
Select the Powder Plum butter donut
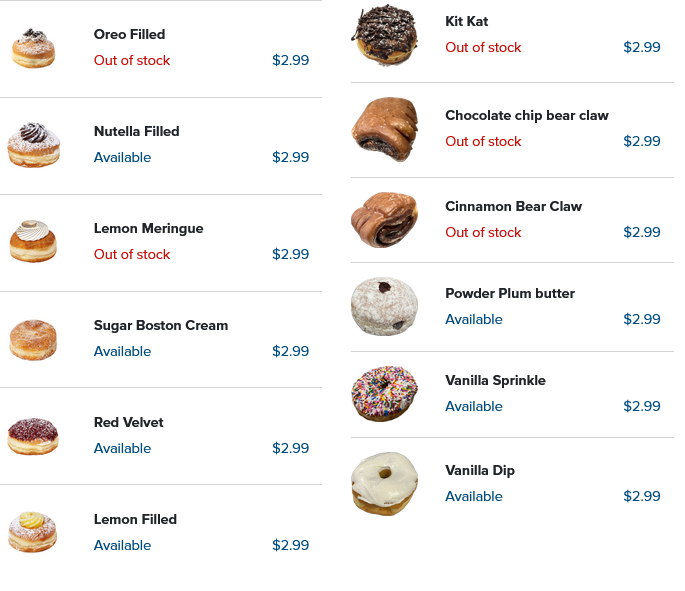point(509,294)
